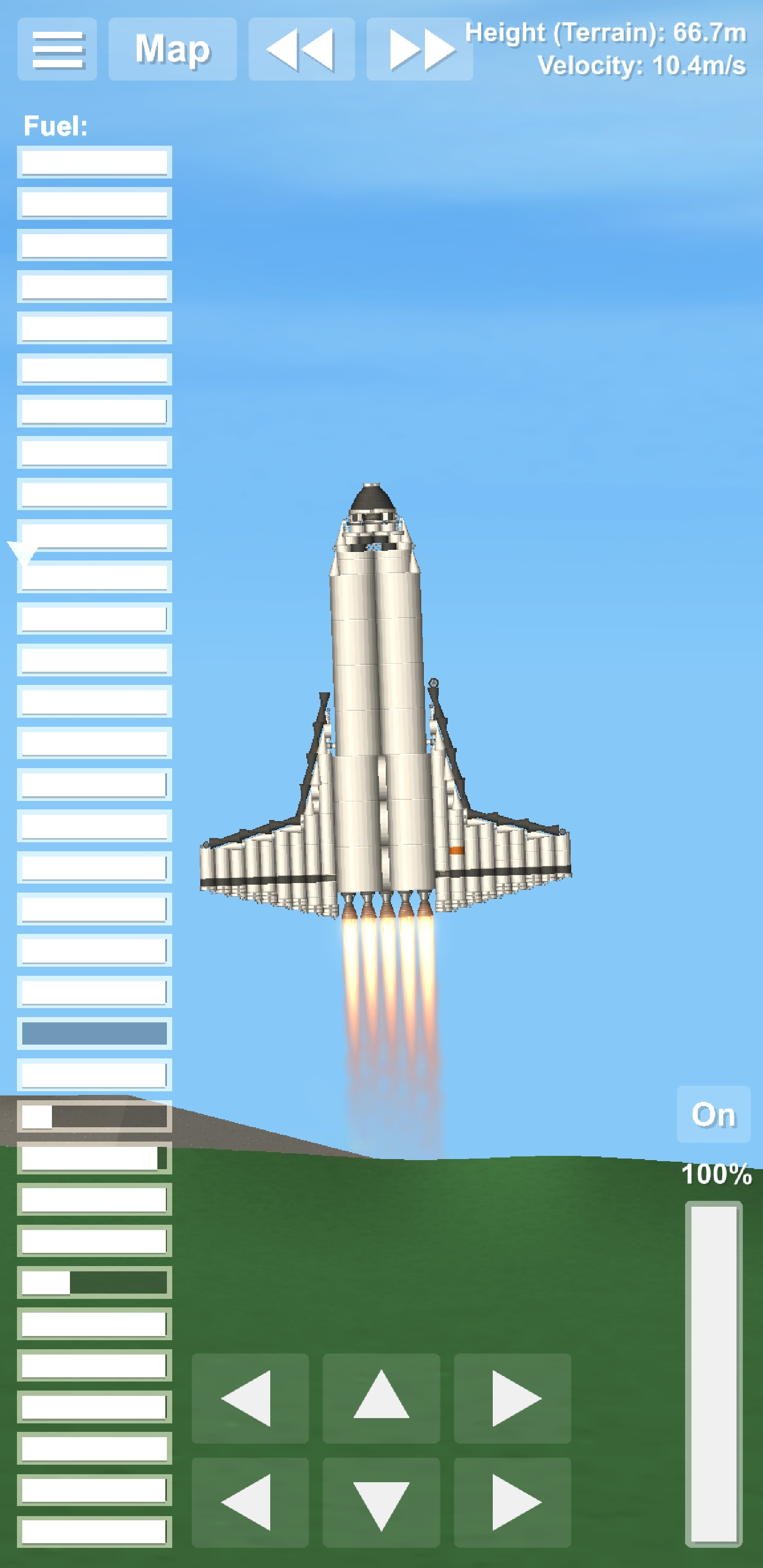Tap the down arrow control
Image resolution: width=763 pixels, height=1568 pixels.
tap(381, 1502)
